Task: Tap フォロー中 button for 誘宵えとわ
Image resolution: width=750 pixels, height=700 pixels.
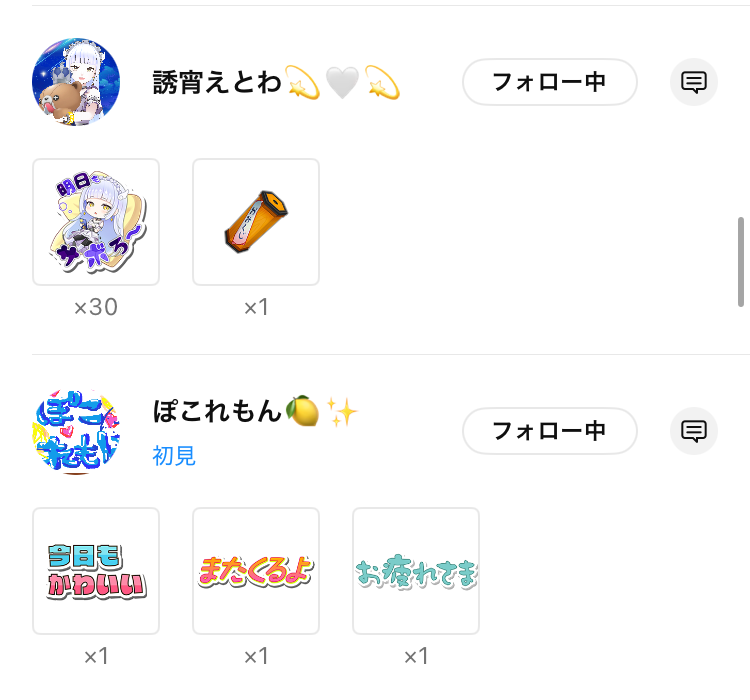Action: coord(549,82)
